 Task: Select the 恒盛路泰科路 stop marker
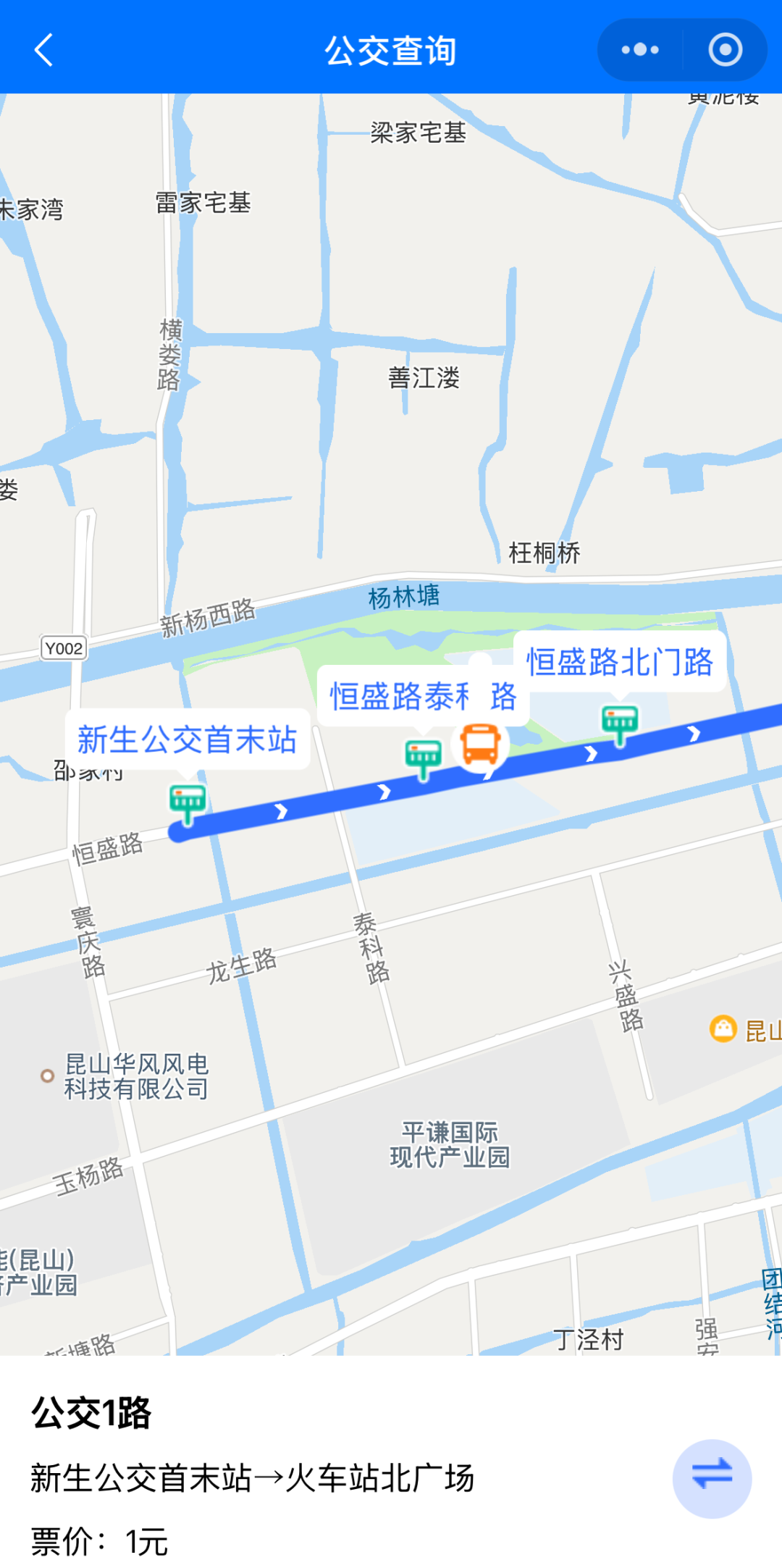[x=424, y=758]
